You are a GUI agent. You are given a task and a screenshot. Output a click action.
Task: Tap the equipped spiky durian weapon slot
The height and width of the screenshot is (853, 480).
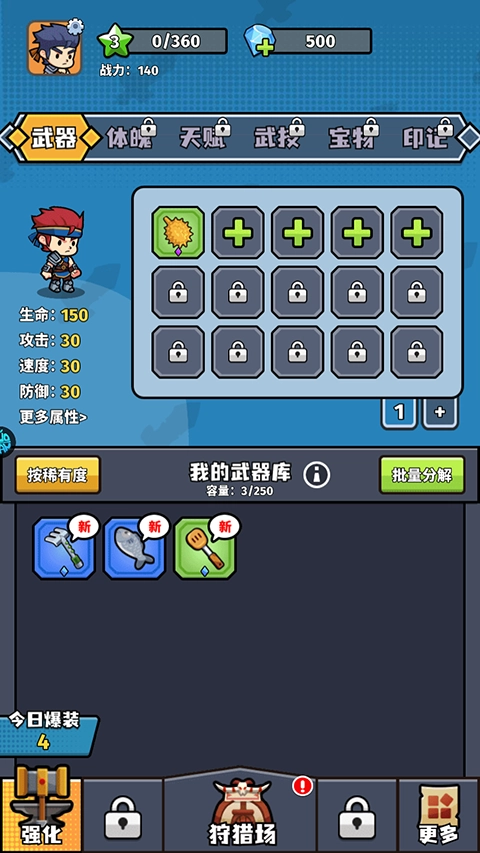(x=178, y=232)
